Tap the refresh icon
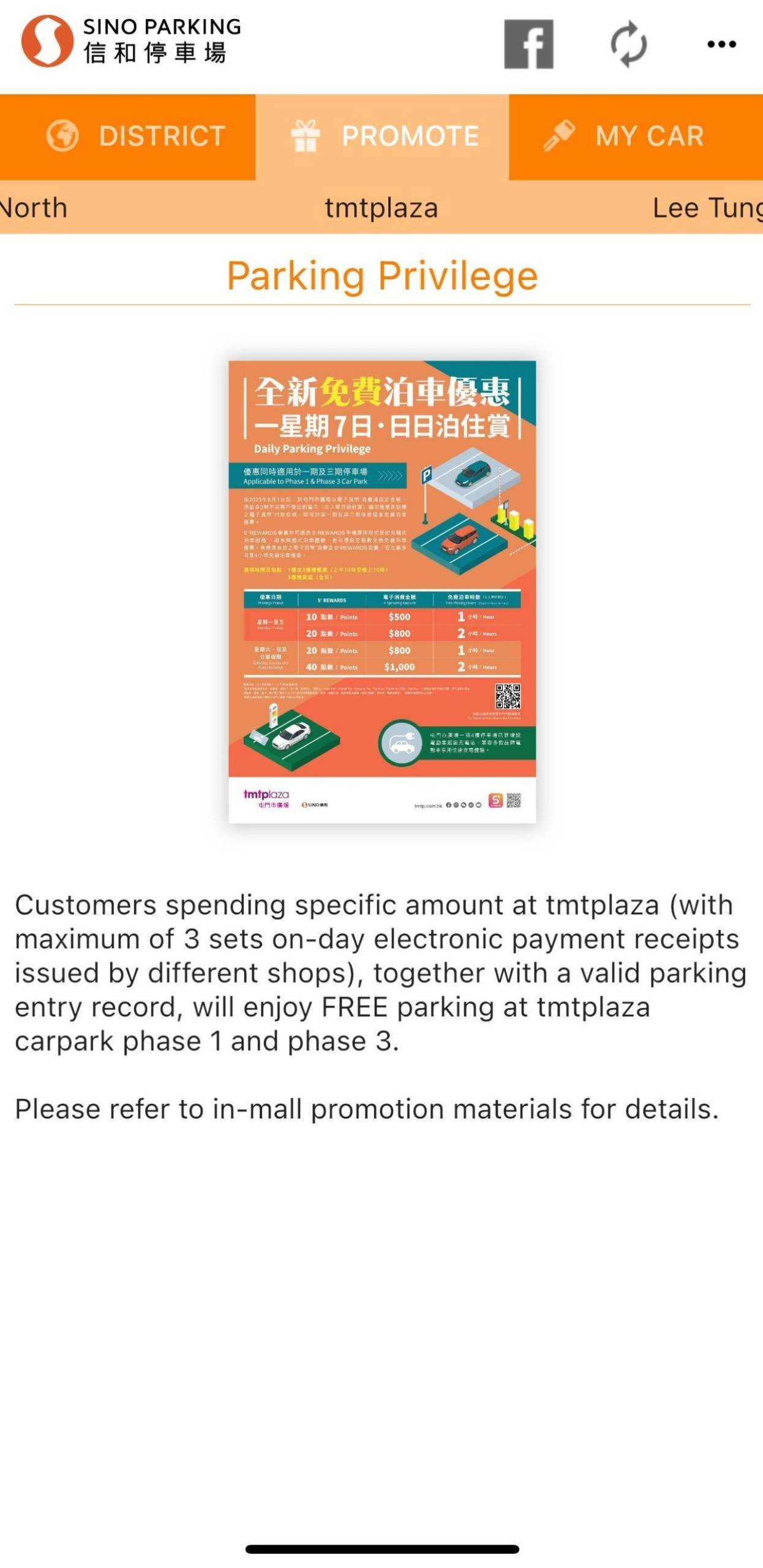Image resolution: width=763 pixels, height=1568 pixels. coord(628,44)
